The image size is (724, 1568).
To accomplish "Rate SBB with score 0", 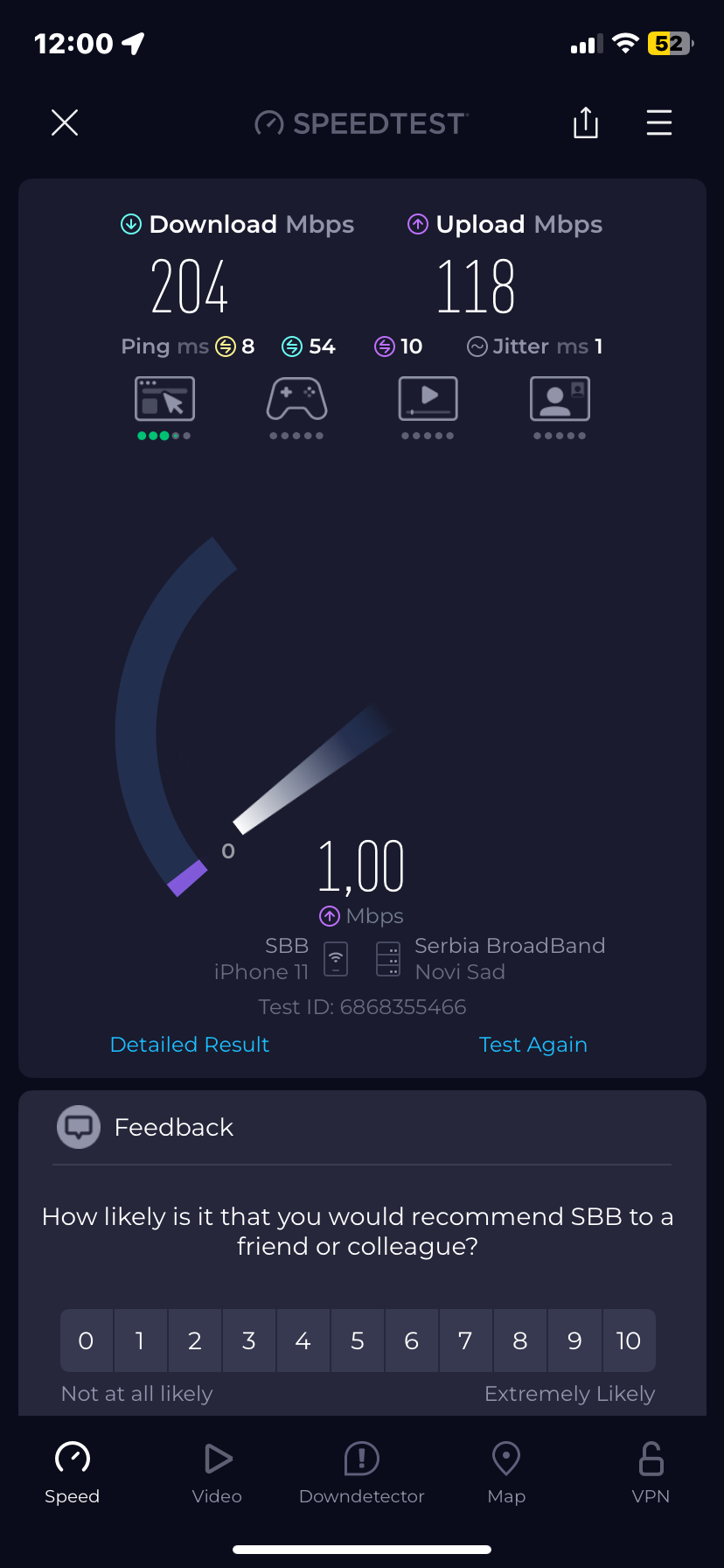I will coord(86,1340).
